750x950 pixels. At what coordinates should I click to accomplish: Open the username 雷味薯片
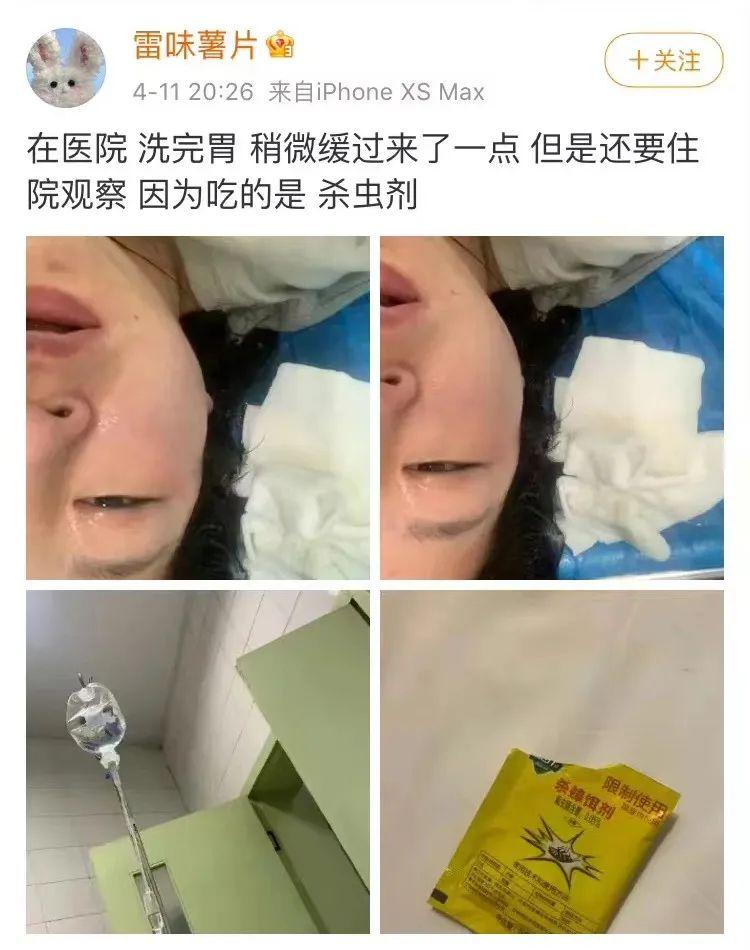(x=196, y=45)
